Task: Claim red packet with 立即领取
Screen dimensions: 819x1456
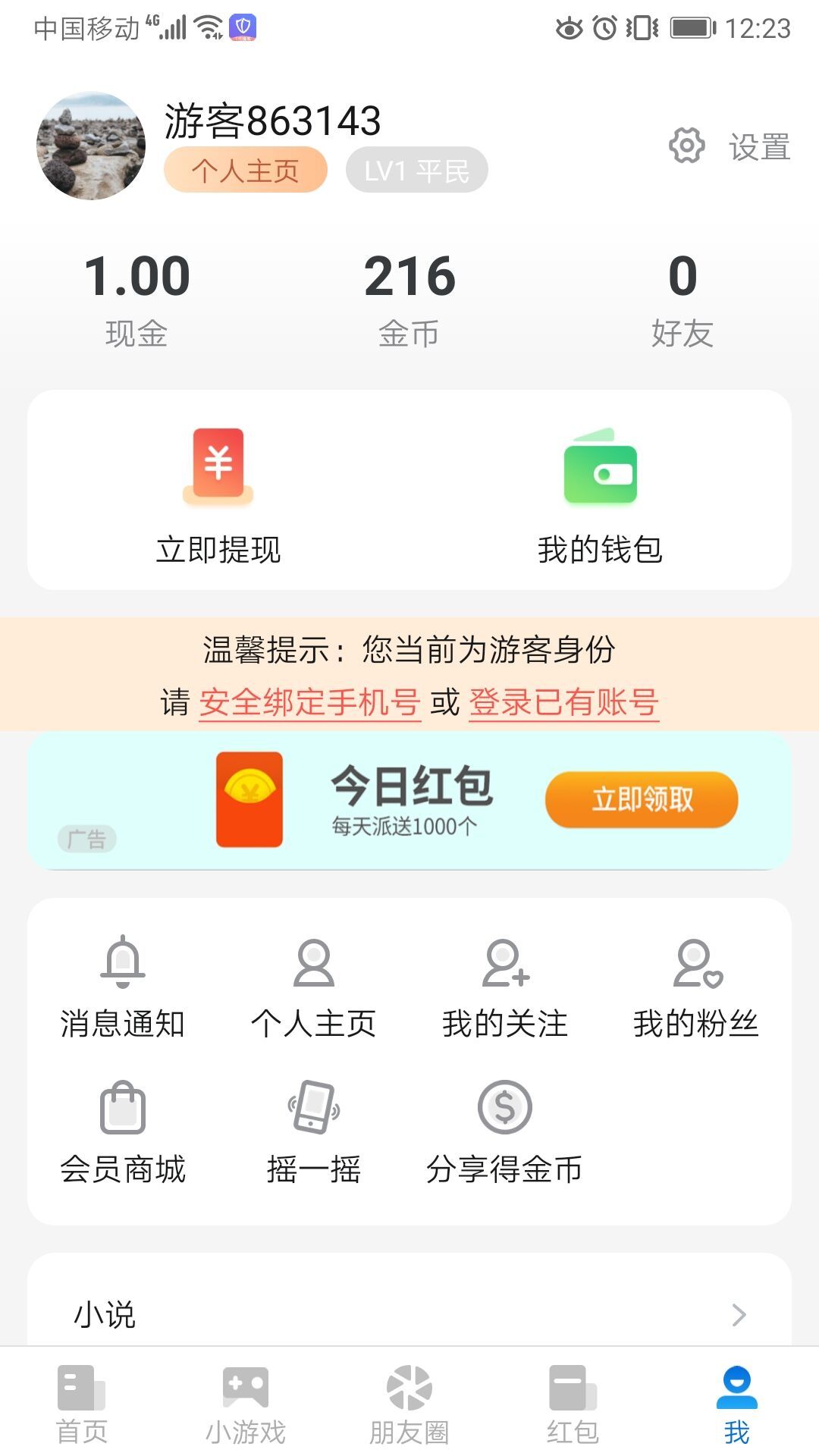Action: pyautogui.click(x=641, y=800)
